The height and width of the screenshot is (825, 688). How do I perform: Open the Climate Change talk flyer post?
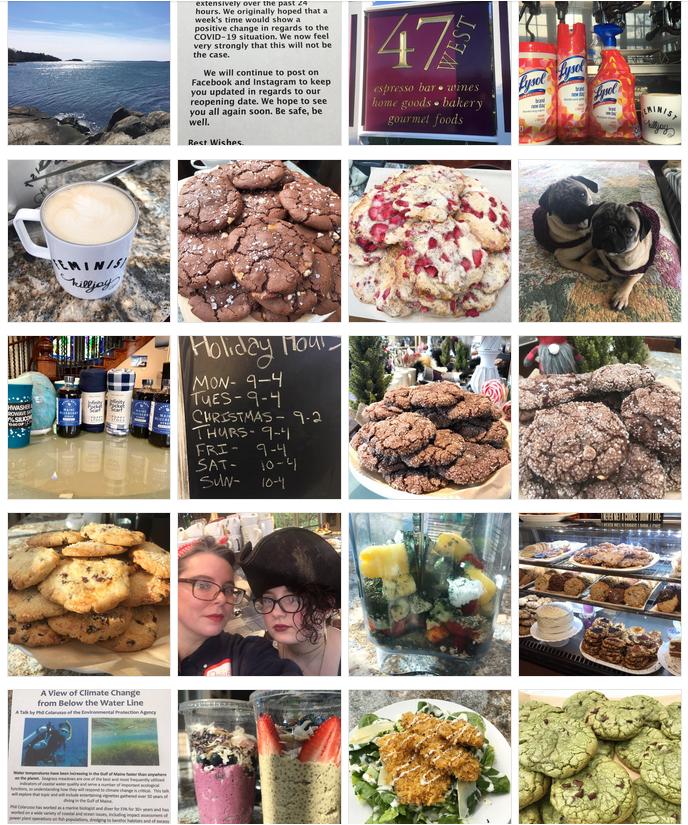click(89, 756)
